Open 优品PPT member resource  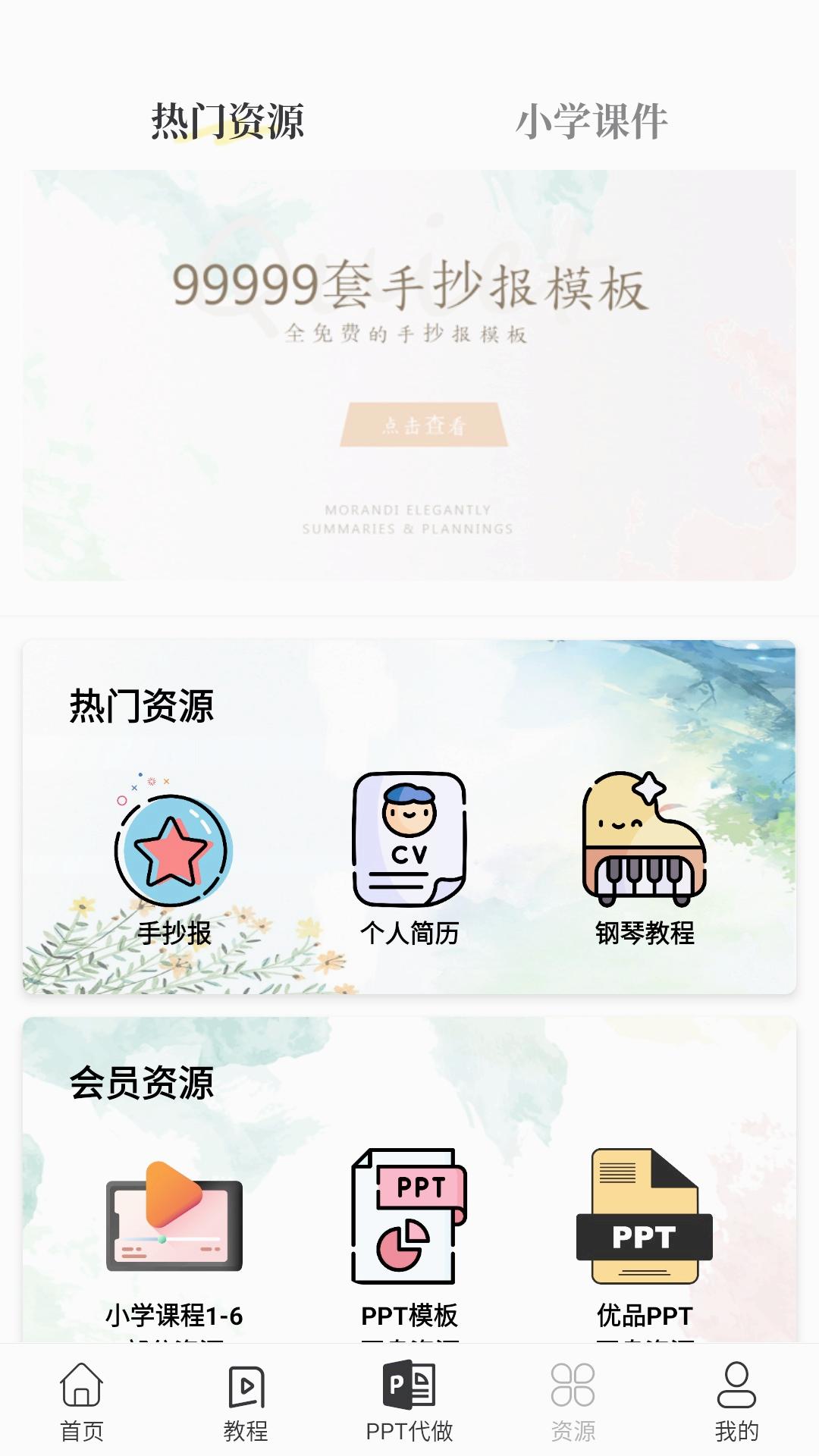(645, 1236)
